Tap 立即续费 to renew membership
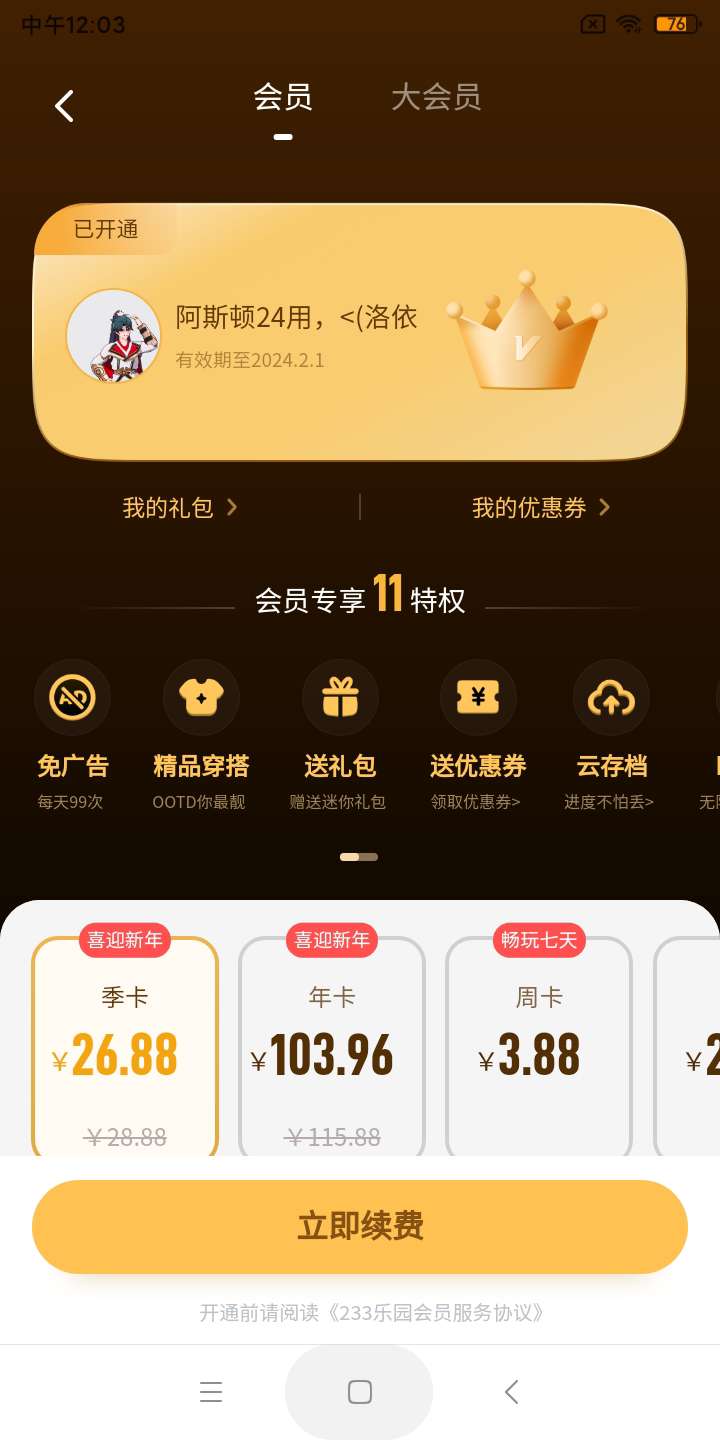Screen dimensions: 720x1440 point(360,1226)
